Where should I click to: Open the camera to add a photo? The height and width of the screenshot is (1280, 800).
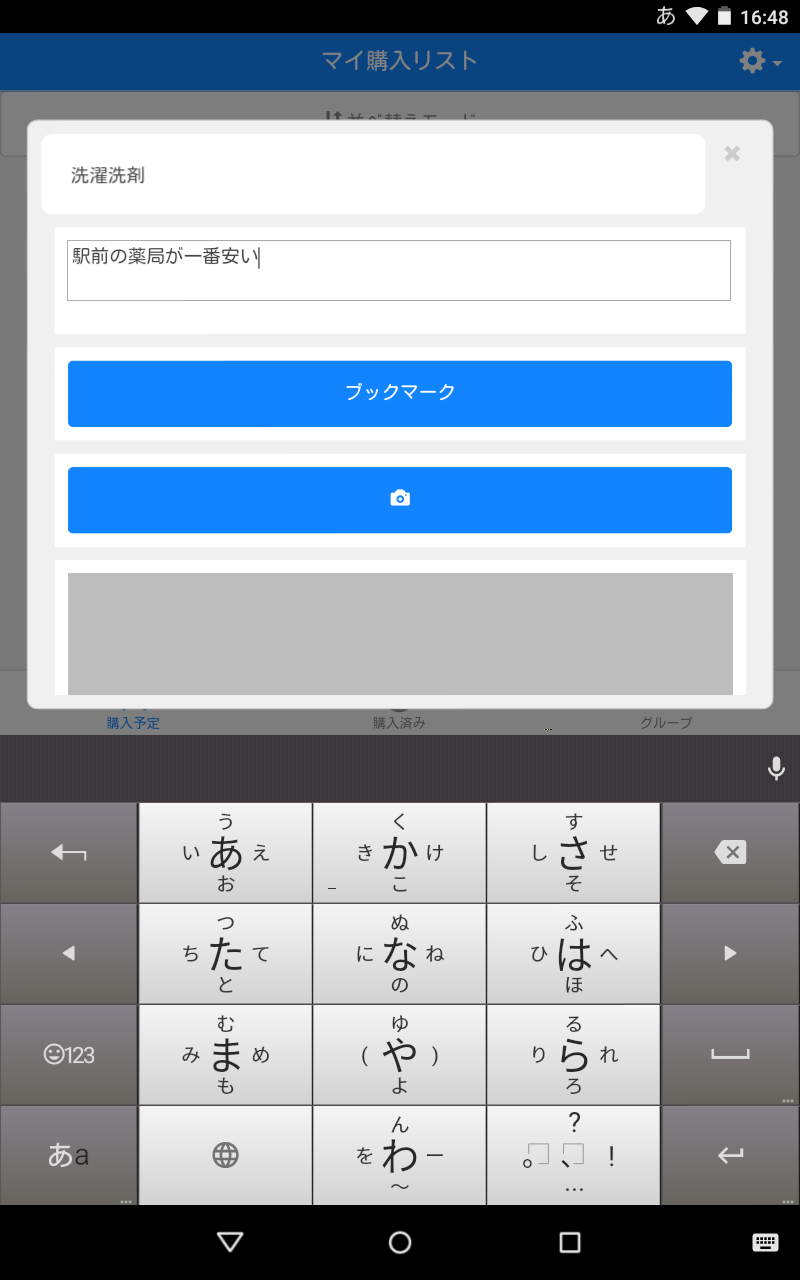(400, 499)
